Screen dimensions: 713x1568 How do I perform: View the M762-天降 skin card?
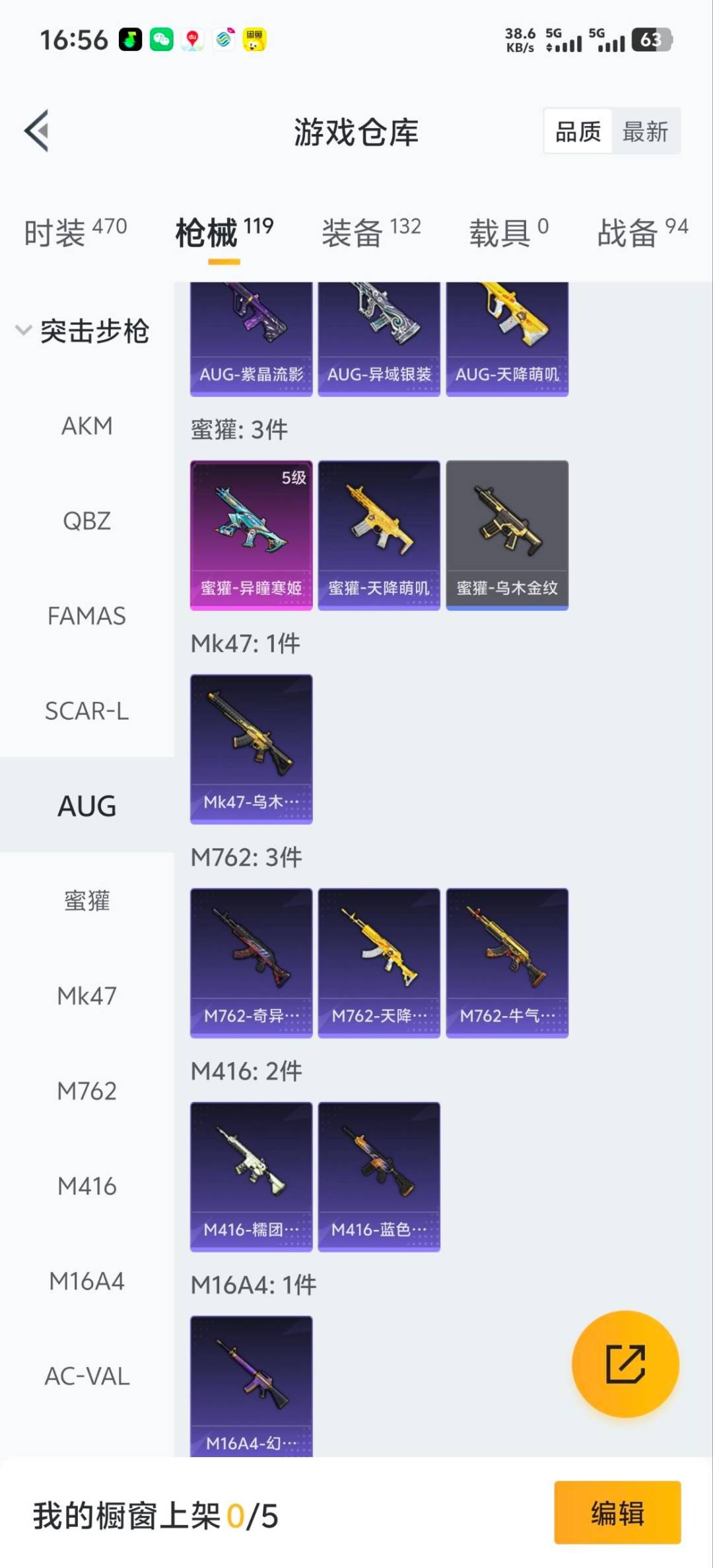[x=379, y=963]
